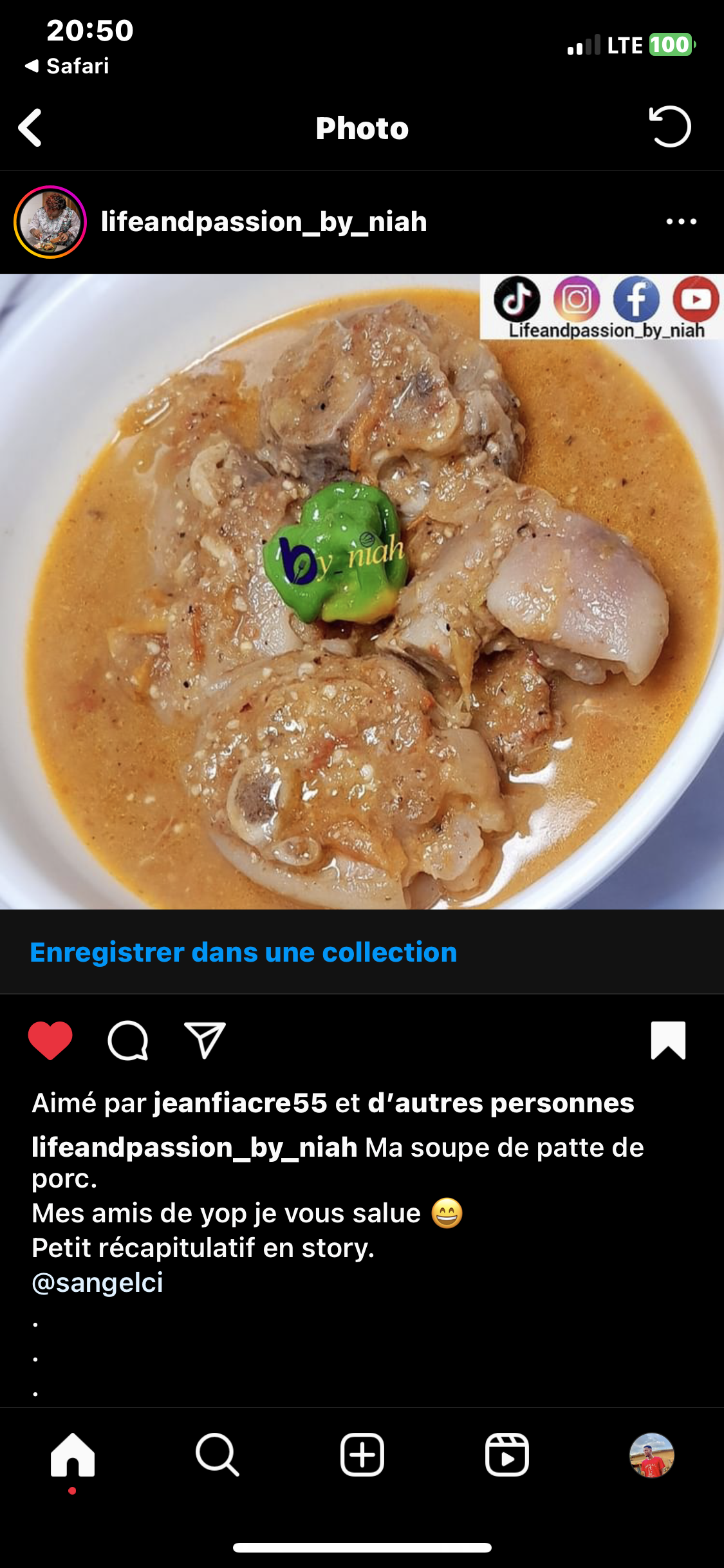Image resolution: width=724 pixels, height=1568 pixels.
Task: Open my profile tab
Action: [x=651, y=1455]
